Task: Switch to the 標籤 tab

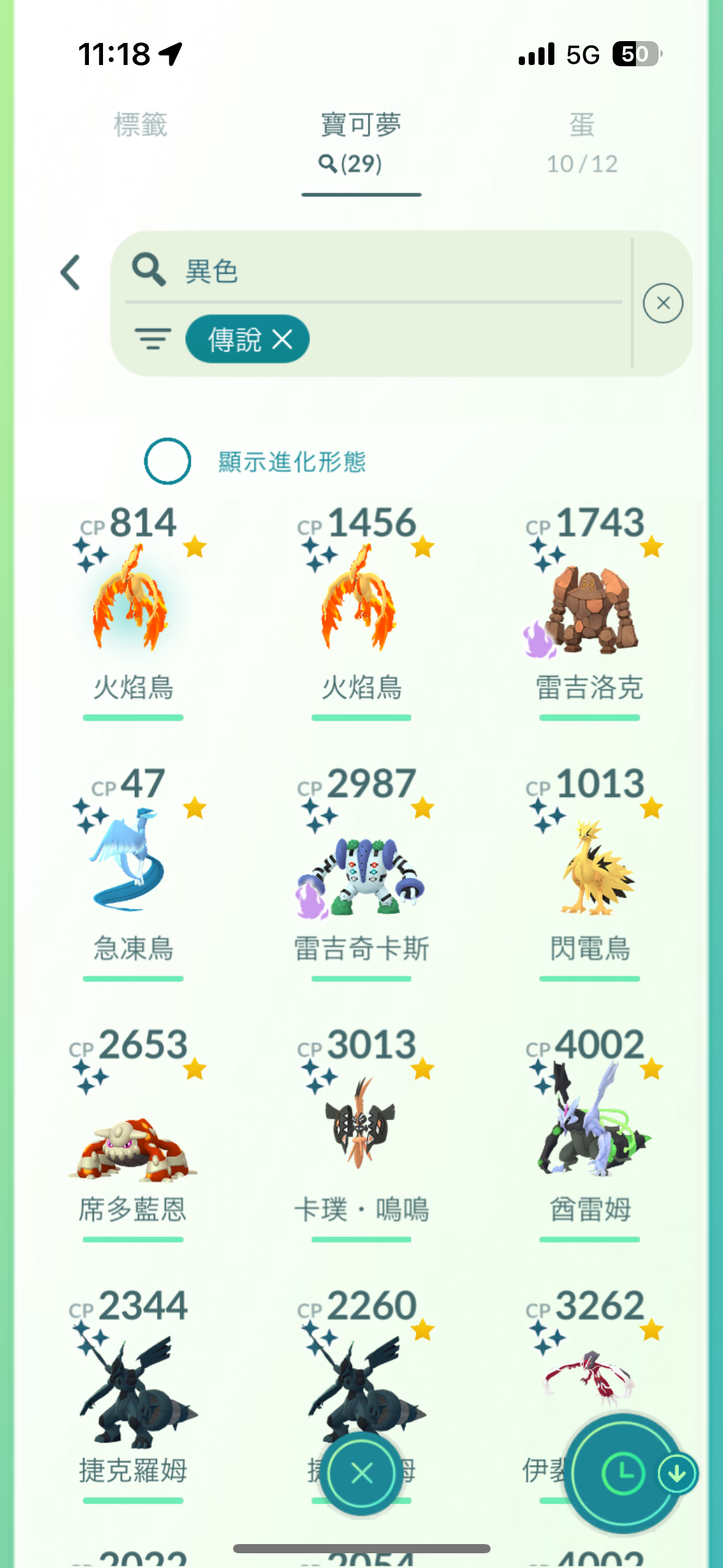Action: [x=140, y=125]
